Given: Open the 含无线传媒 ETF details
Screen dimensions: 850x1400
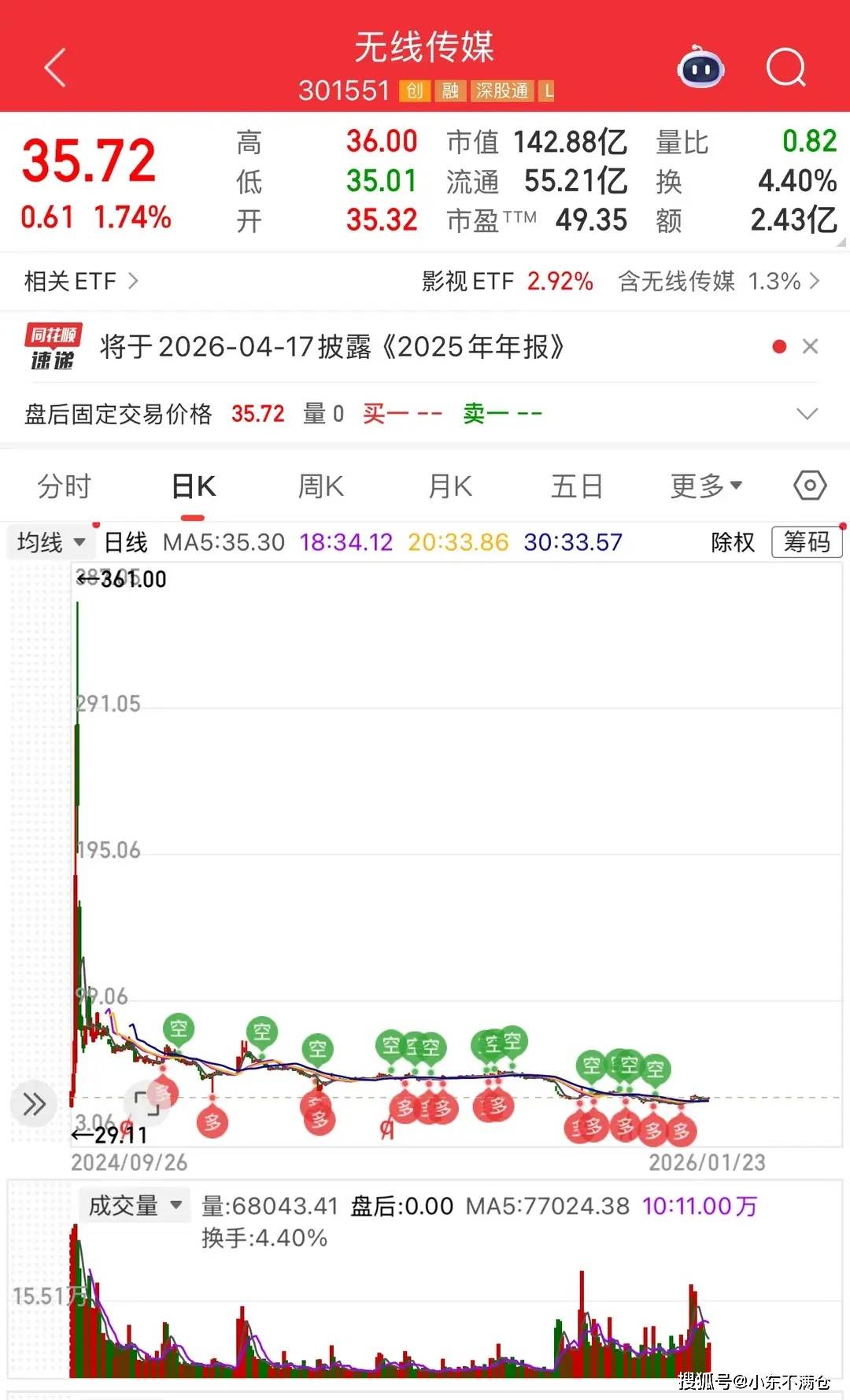Looking at the screenshot, I should pos(718,281).
